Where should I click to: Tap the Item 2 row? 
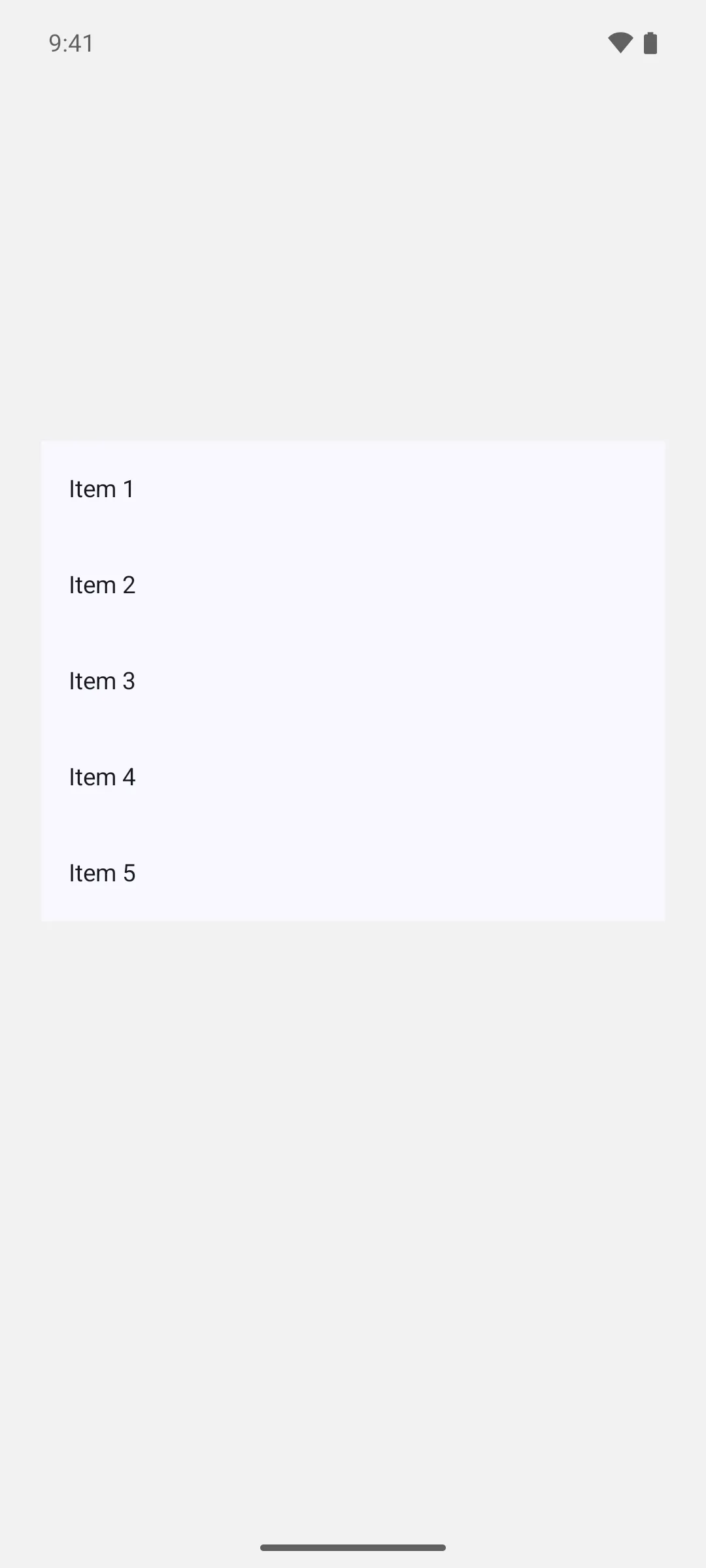[x=353, y=585]
